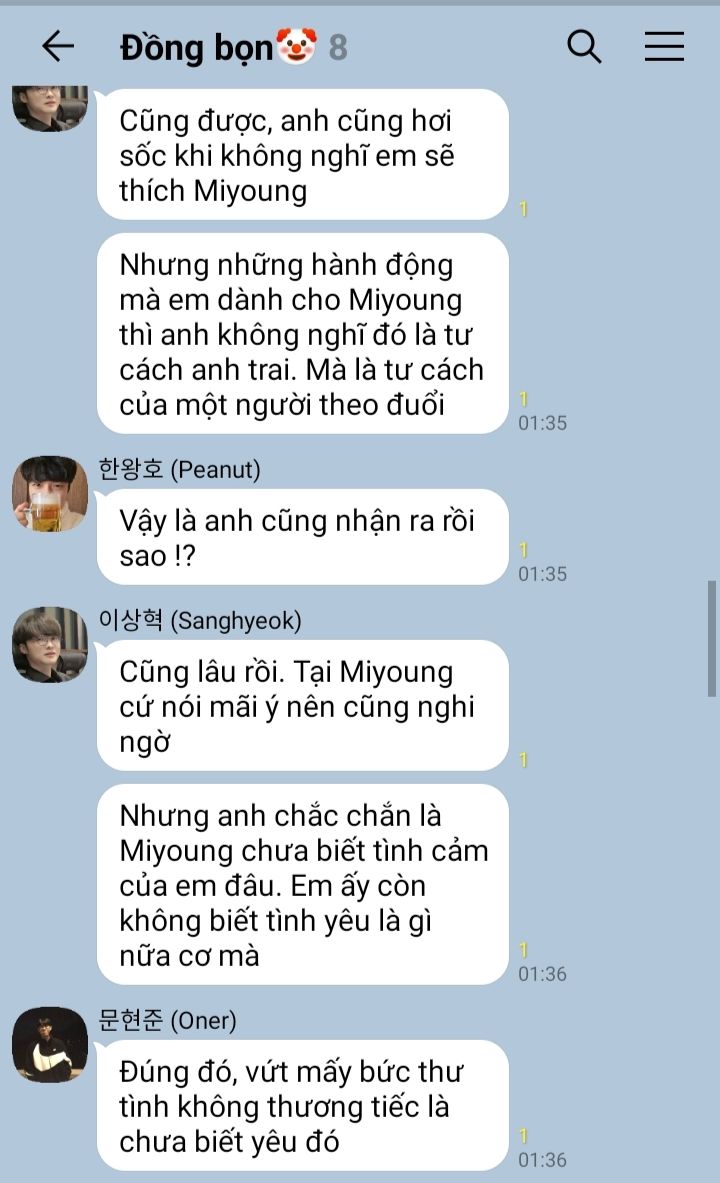Go back from the Đồng bọn chat
720x1183 pixels.
tap(58, 46)
